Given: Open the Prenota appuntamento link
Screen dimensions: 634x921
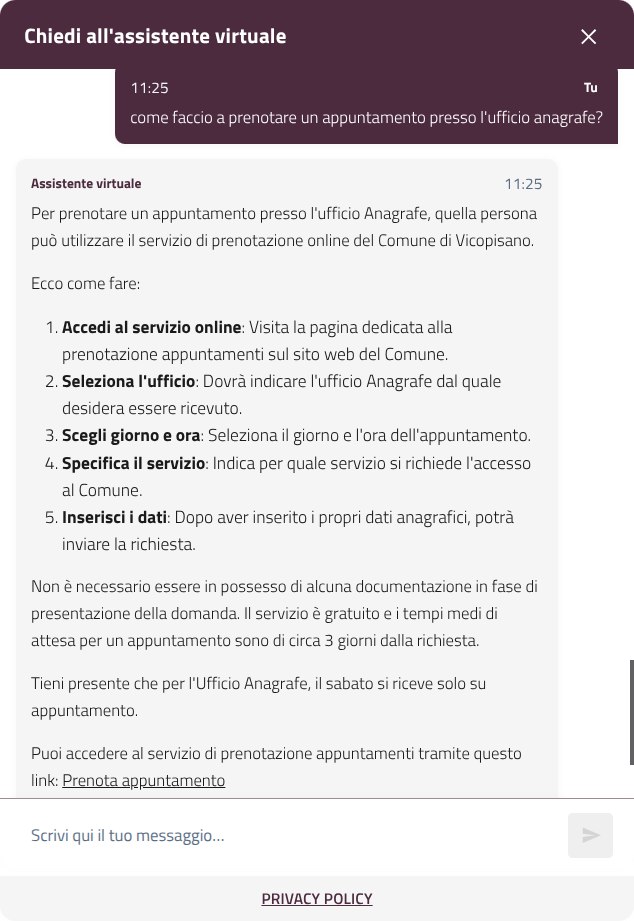Looking at the screenshot, I should click(143, 781).
